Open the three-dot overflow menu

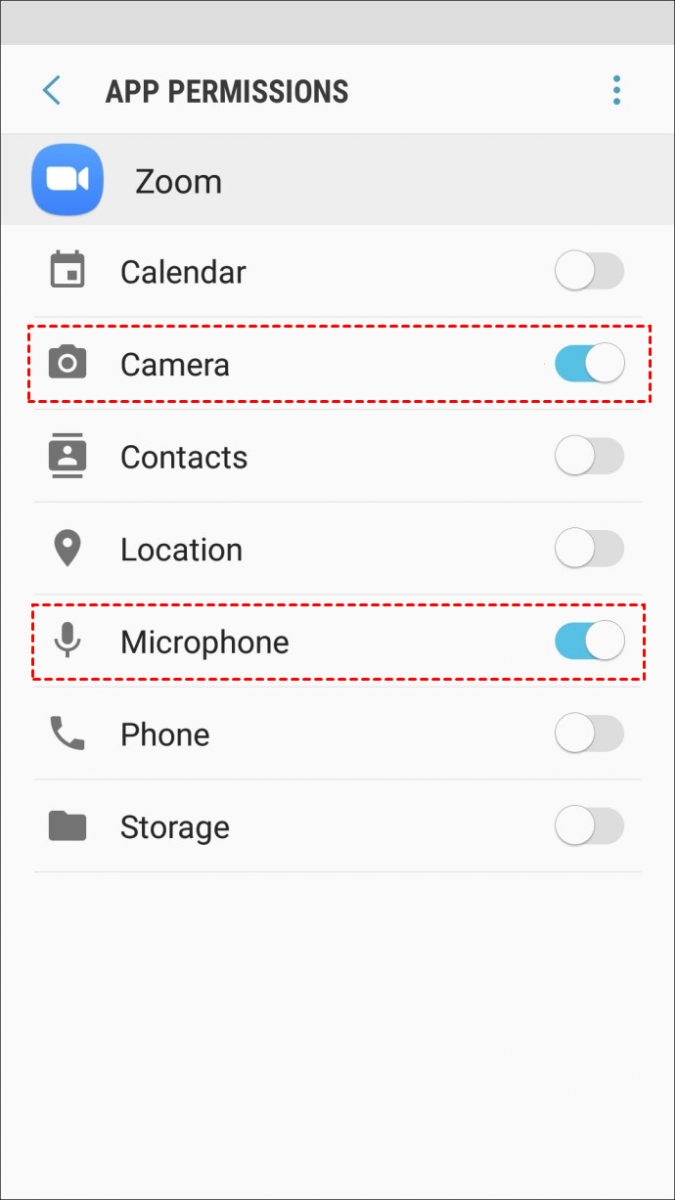coord(616,91)
